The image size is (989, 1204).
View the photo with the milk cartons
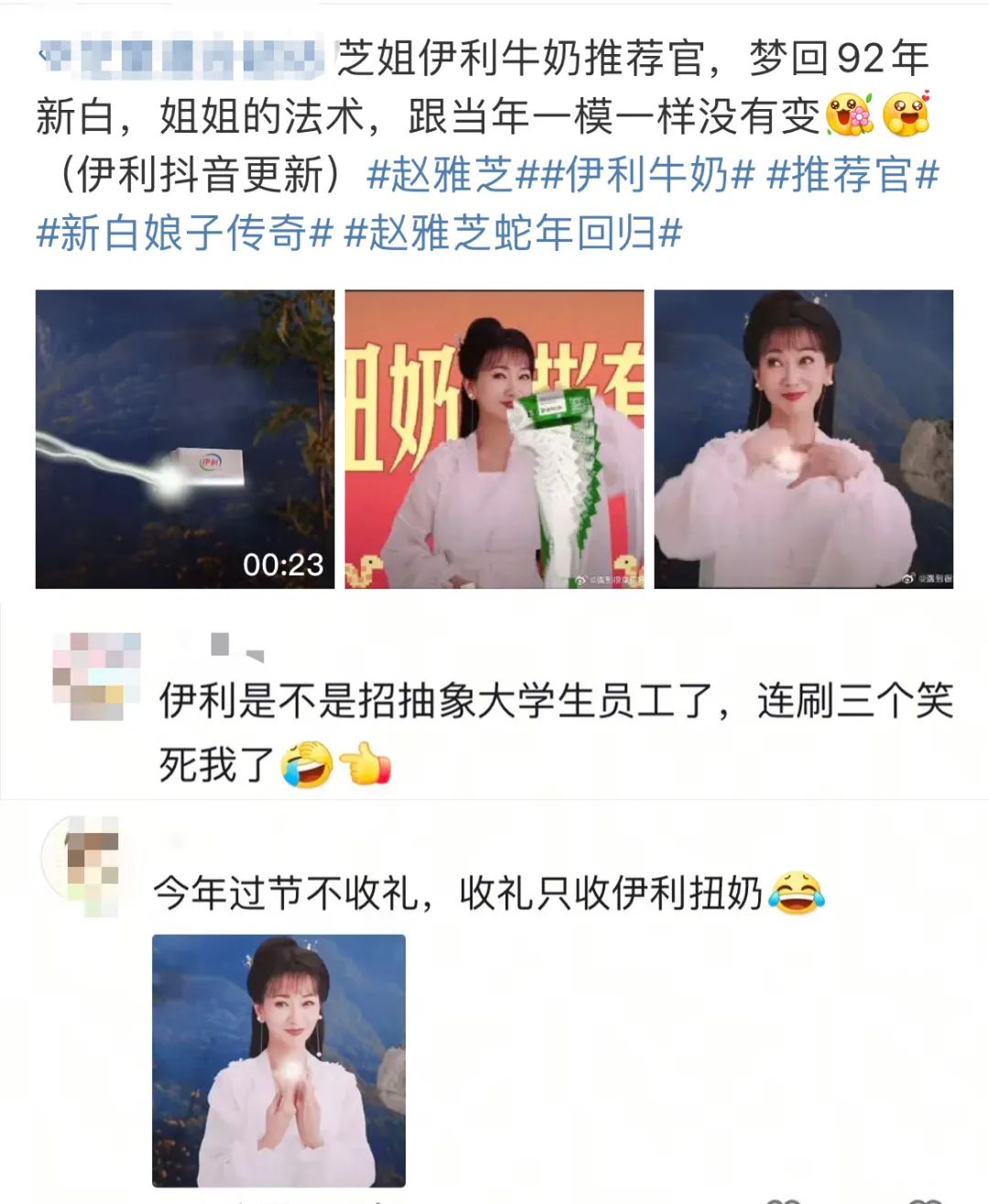coord(494,439)
